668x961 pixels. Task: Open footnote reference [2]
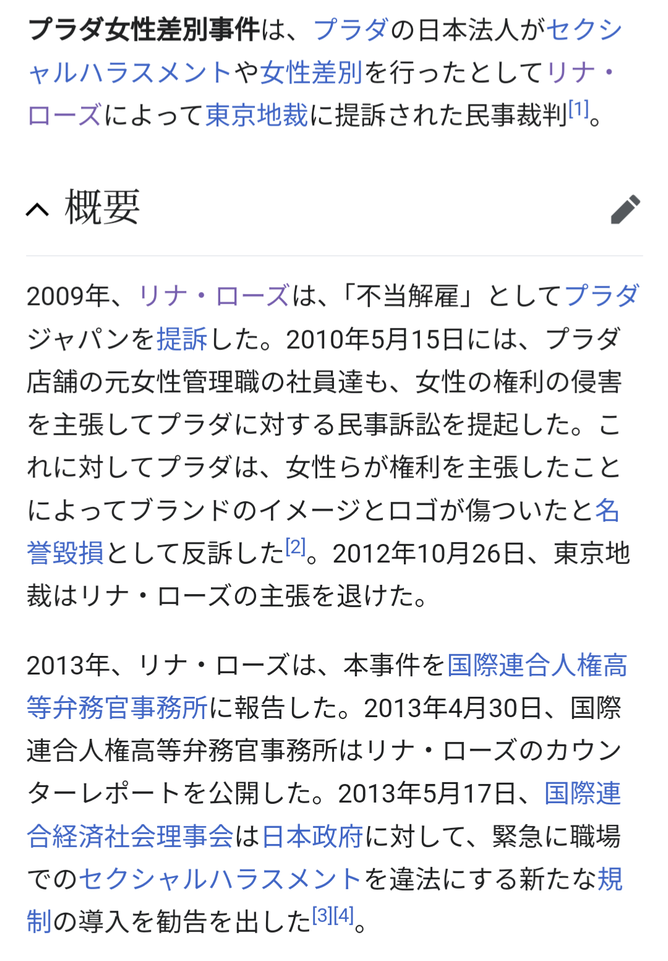point(295,547)
